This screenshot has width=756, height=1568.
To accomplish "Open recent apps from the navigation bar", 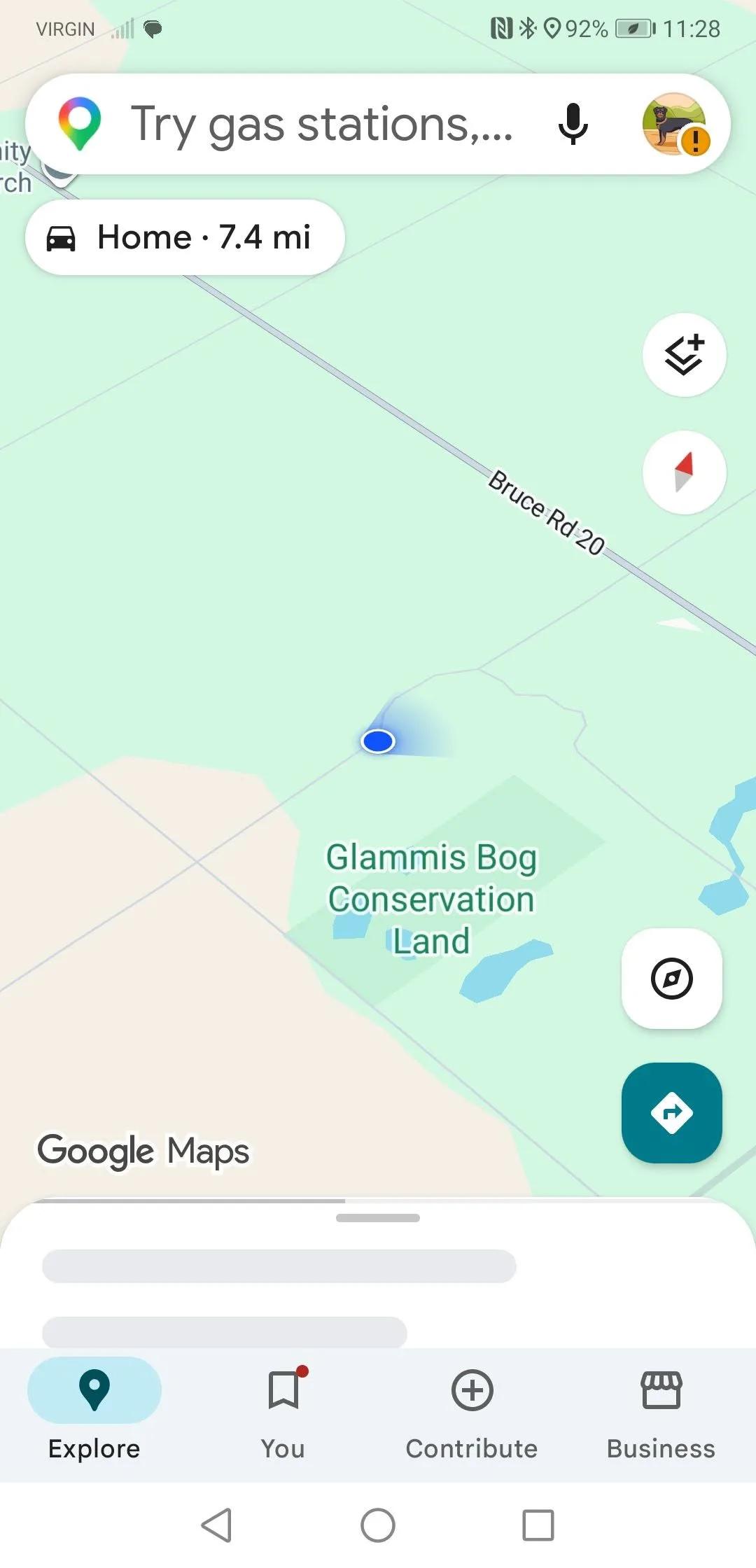I will pyautogui.click(x=538, y=1525).
